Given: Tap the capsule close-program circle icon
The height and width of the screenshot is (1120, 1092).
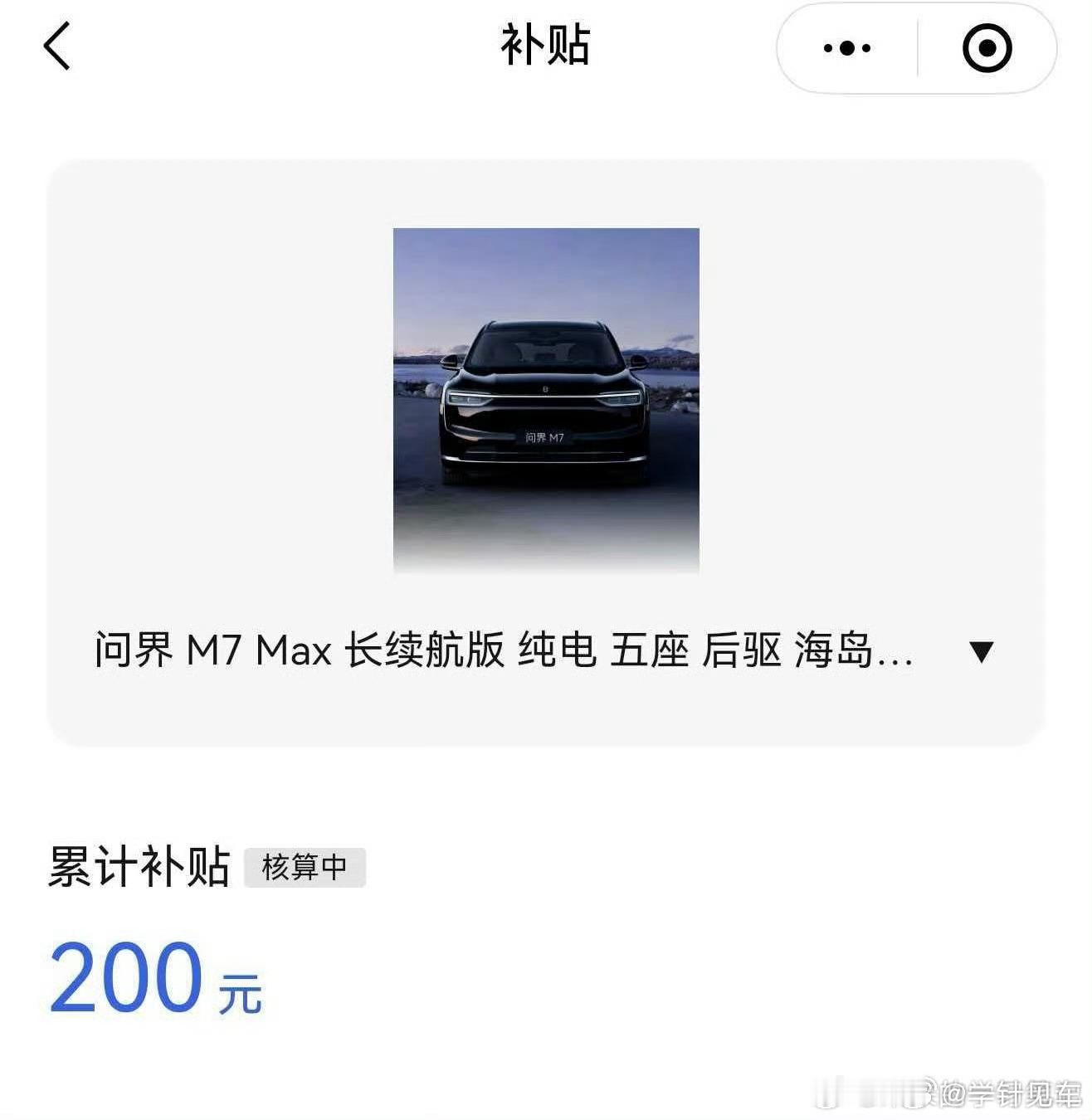Looking at the screenshot, I should (987, 48).
